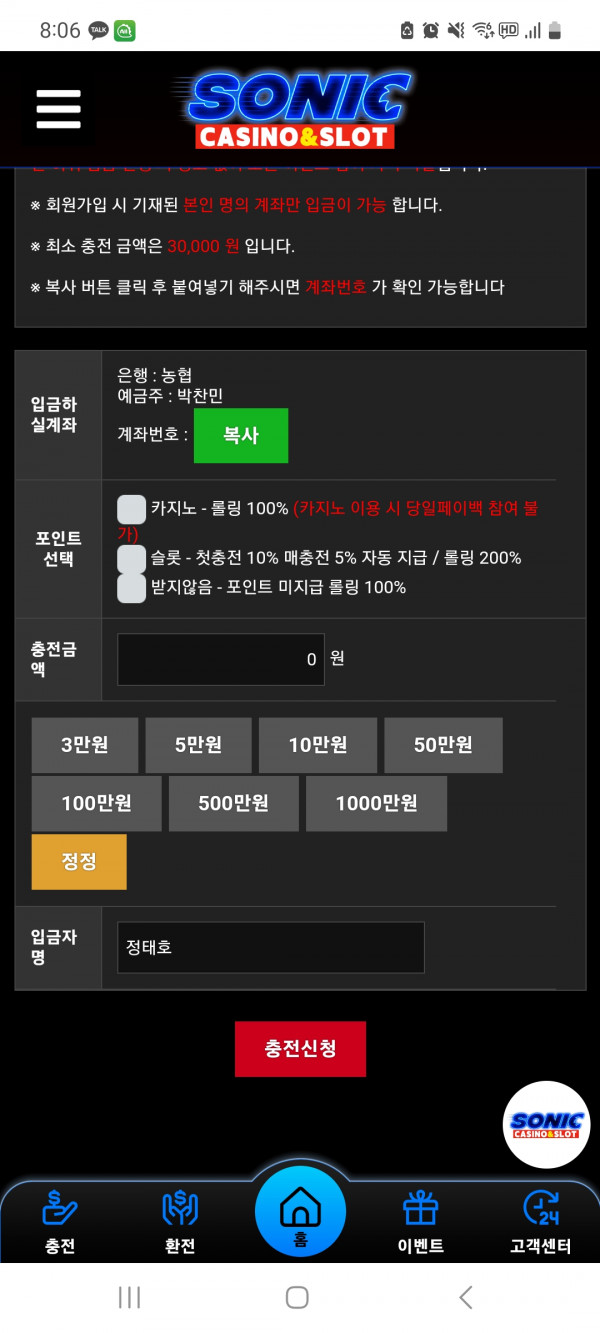Screen dimensions: 600x1333
Task: Open the 이벤트 tab
Action: [420, 1222]
